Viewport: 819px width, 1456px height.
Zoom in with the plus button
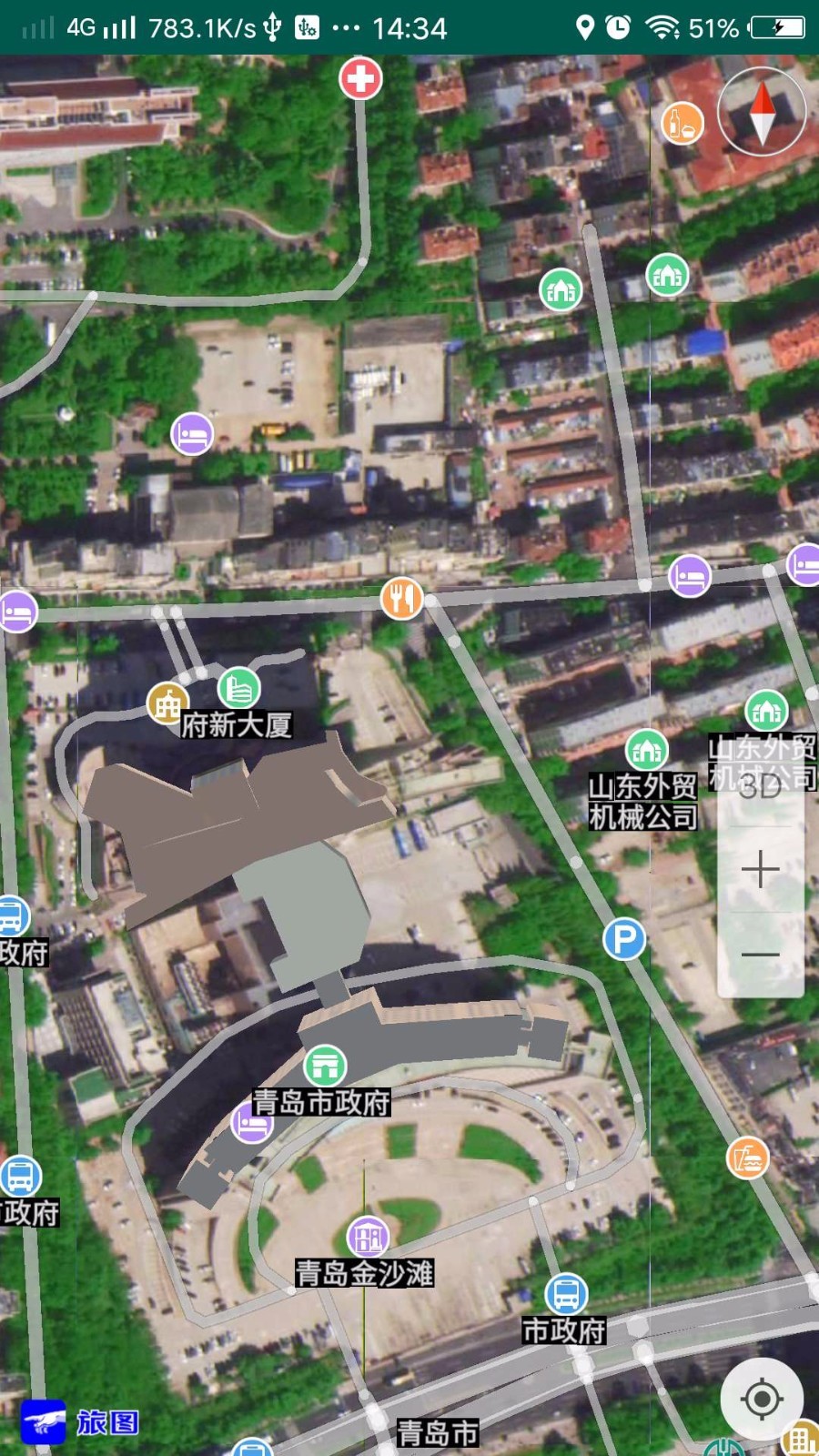[760, 869]
